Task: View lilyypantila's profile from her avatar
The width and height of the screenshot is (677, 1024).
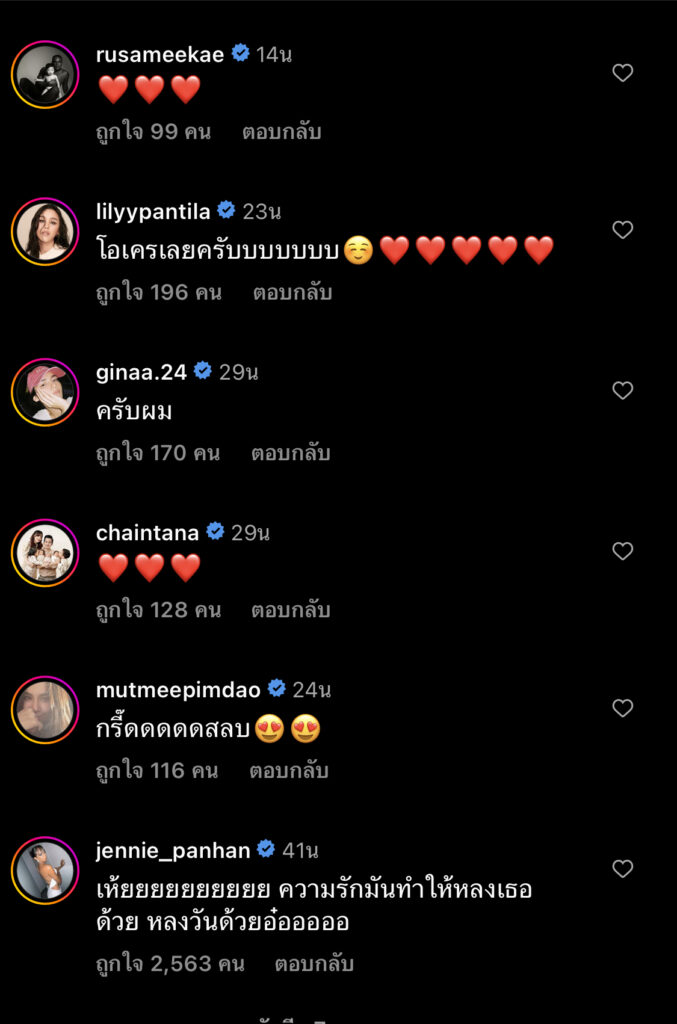Action: click(x=45, y=231)
